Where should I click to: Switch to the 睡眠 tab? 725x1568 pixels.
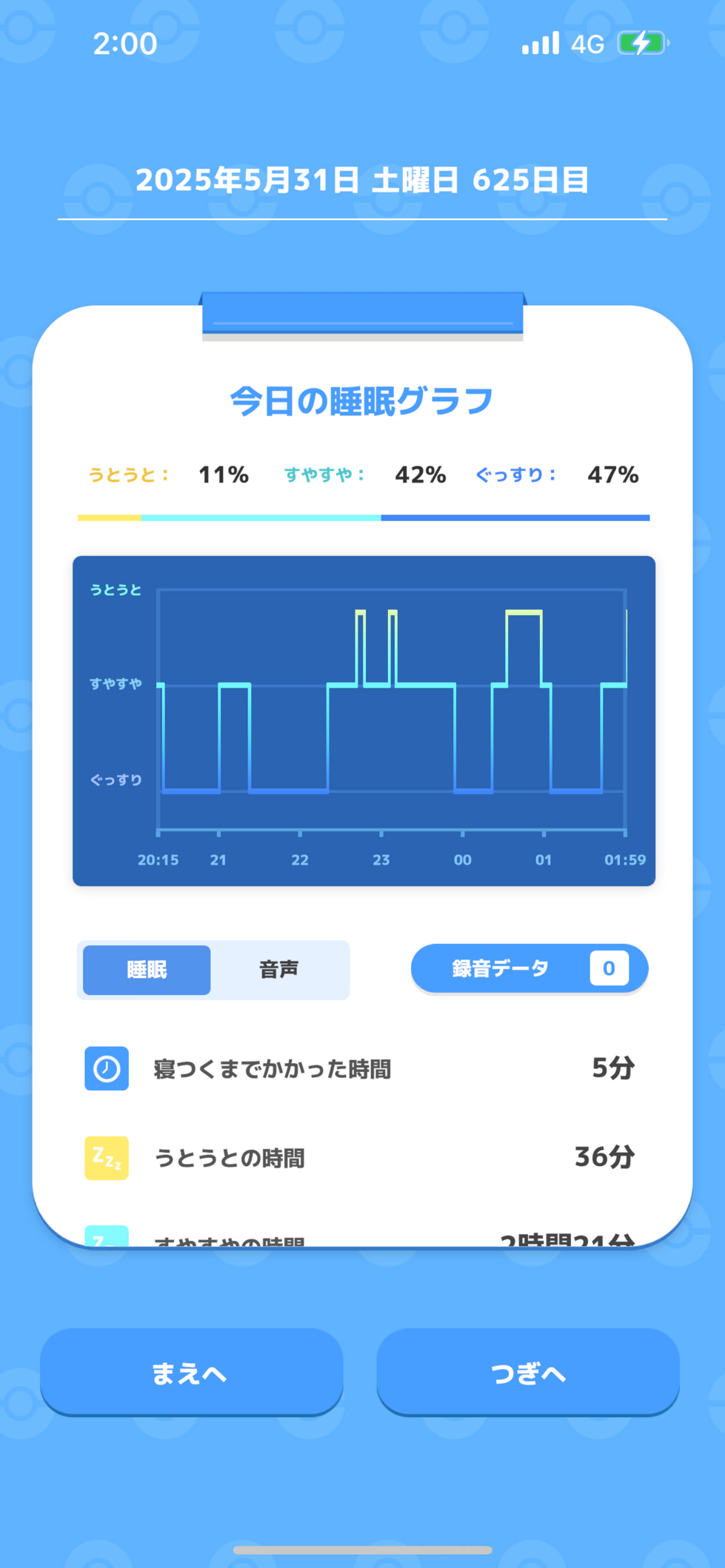click(147, 970)
